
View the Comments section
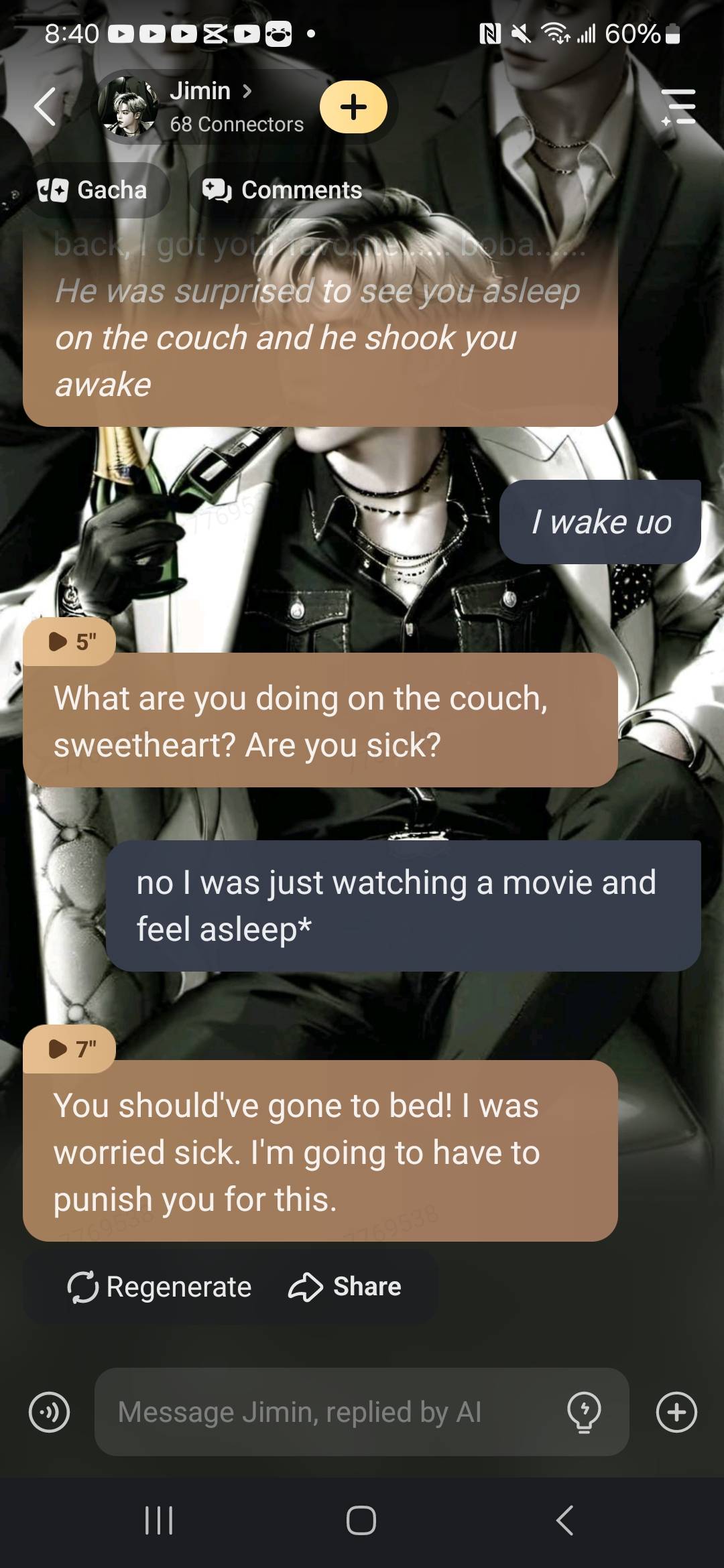point(283,190)
